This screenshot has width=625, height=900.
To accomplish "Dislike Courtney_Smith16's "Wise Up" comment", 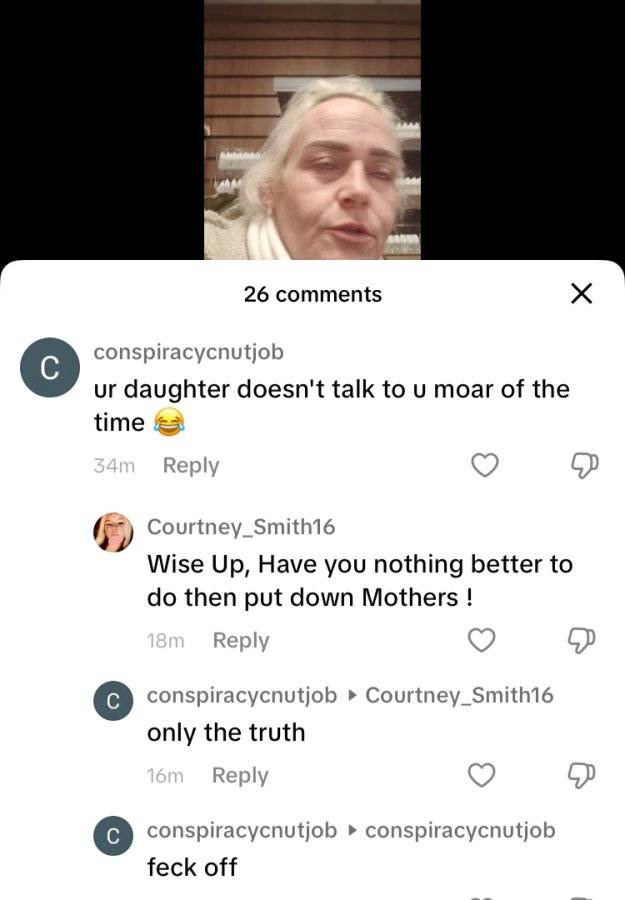I will pyautogui.click(x=581, y=640).
